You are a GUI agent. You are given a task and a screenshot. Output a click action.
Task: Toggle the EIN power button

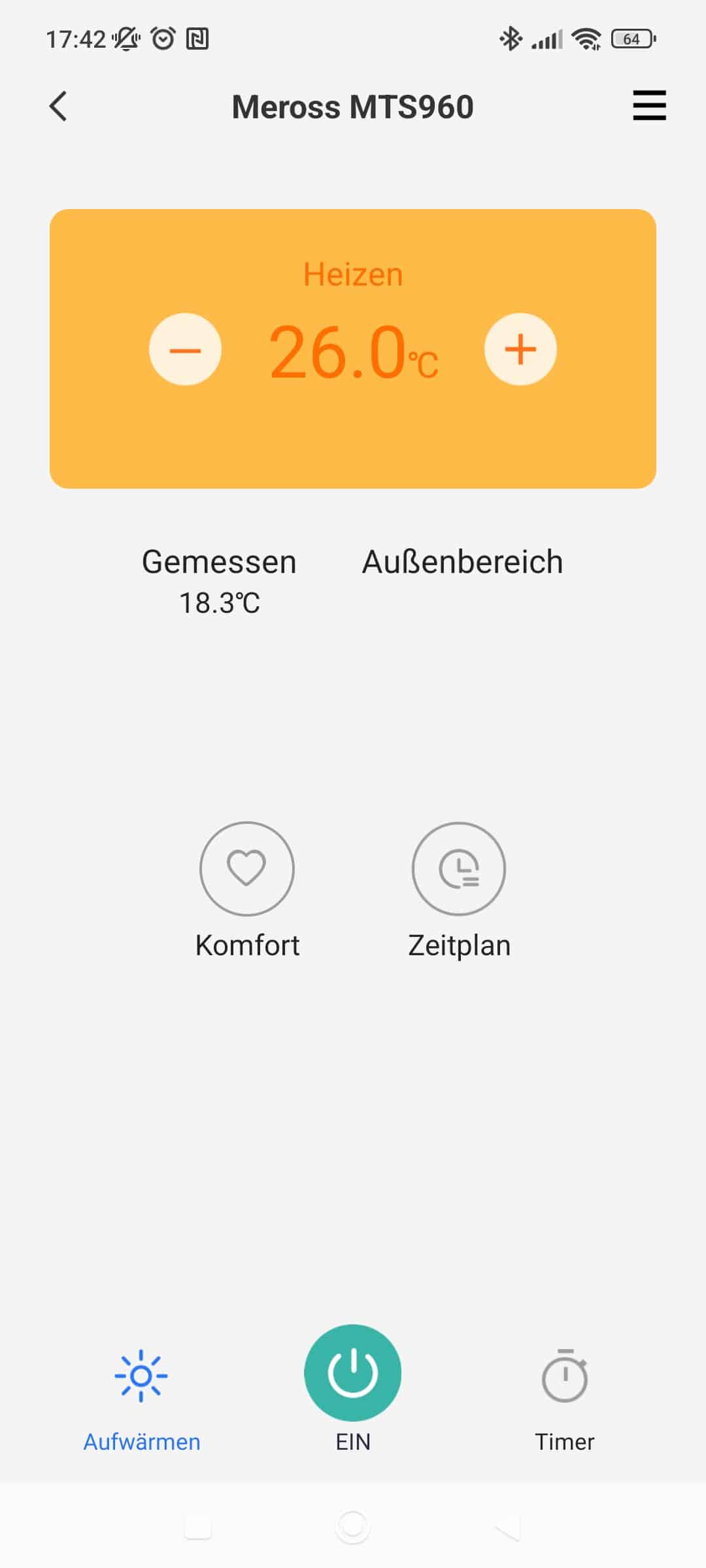point(352,1373)
